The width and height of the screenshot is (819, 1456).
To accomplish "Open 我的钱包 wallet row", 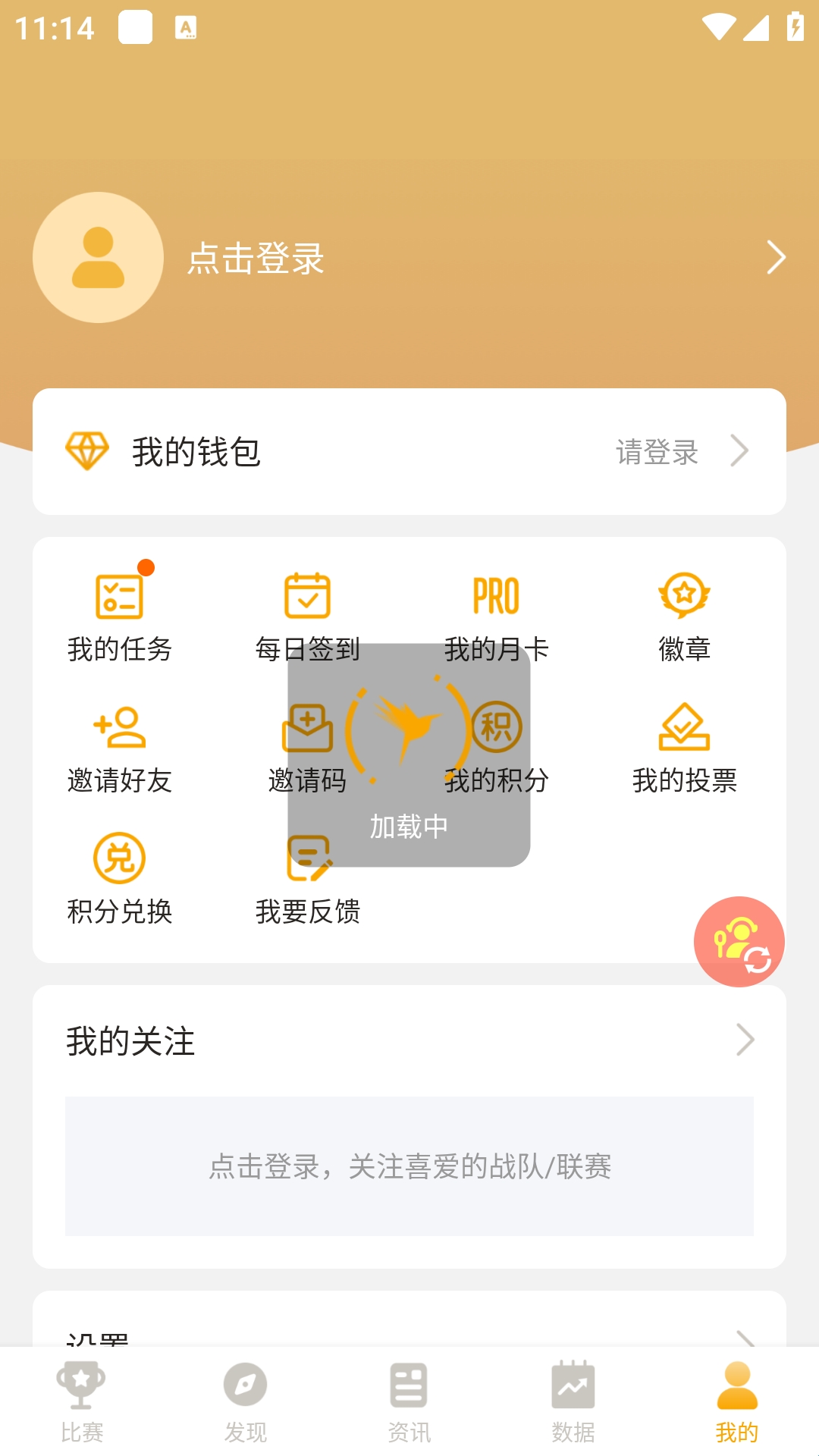I will coord(409,451).
